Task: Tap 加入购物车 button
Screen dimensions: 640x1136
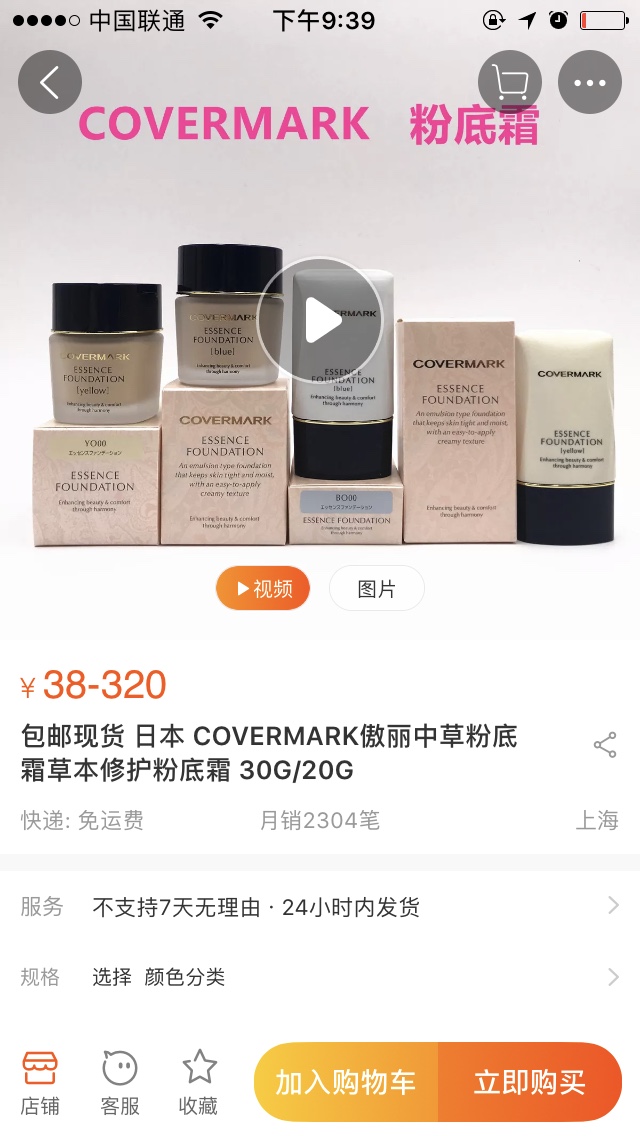Action: pos(346,1082)
